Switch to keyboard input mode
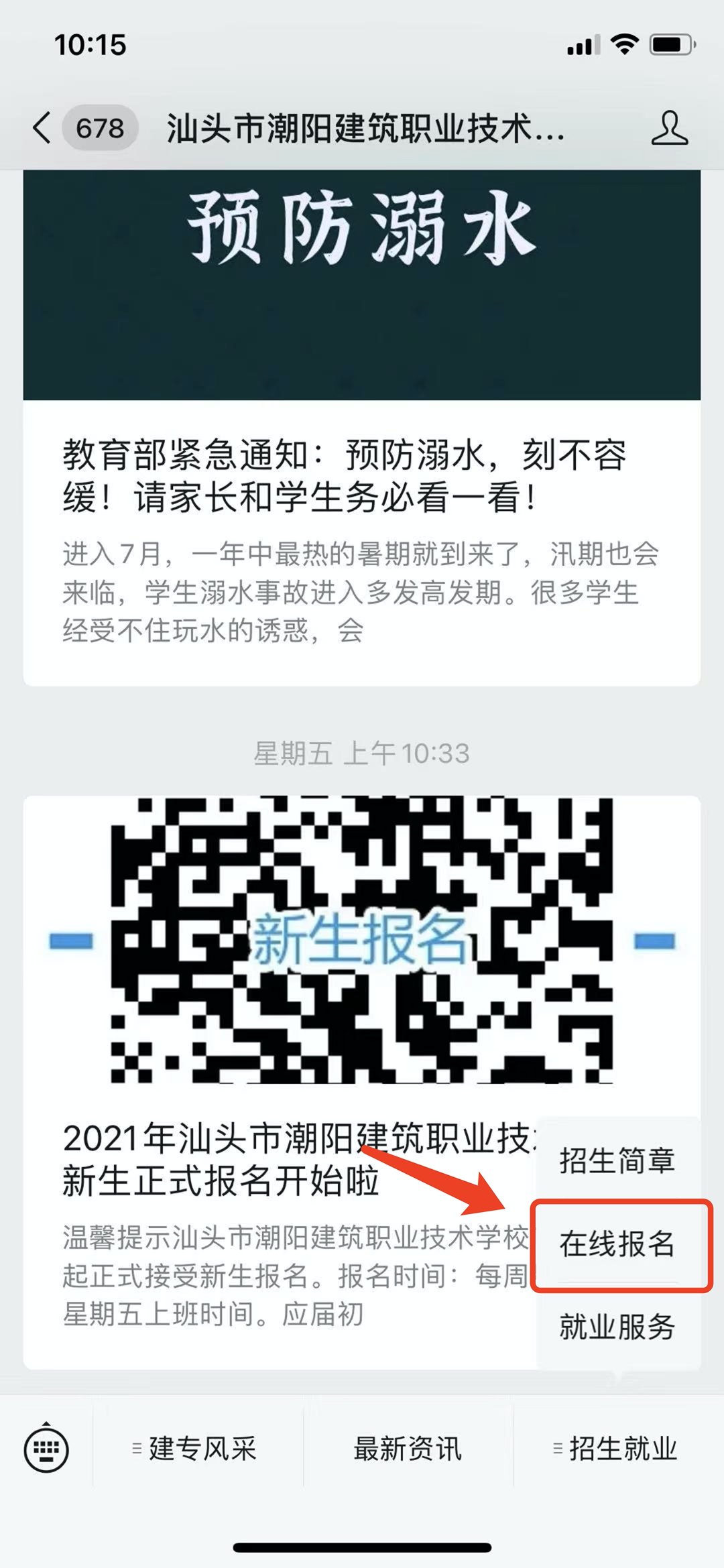 (x=46, y=1449)
